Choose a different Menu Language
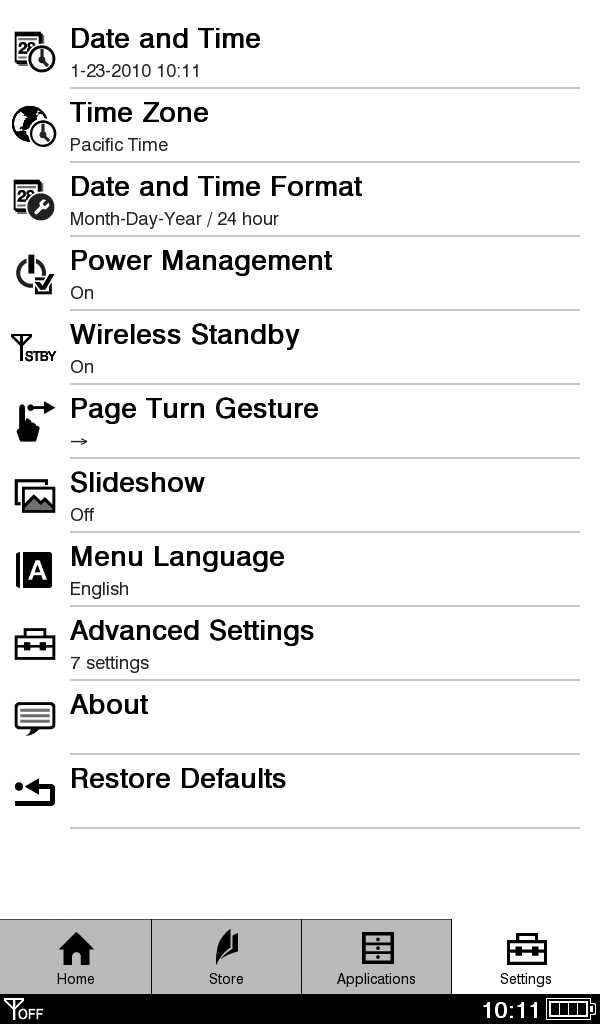Image resolution: width=600 pixels, height=1024 pixels. (300, 570)
